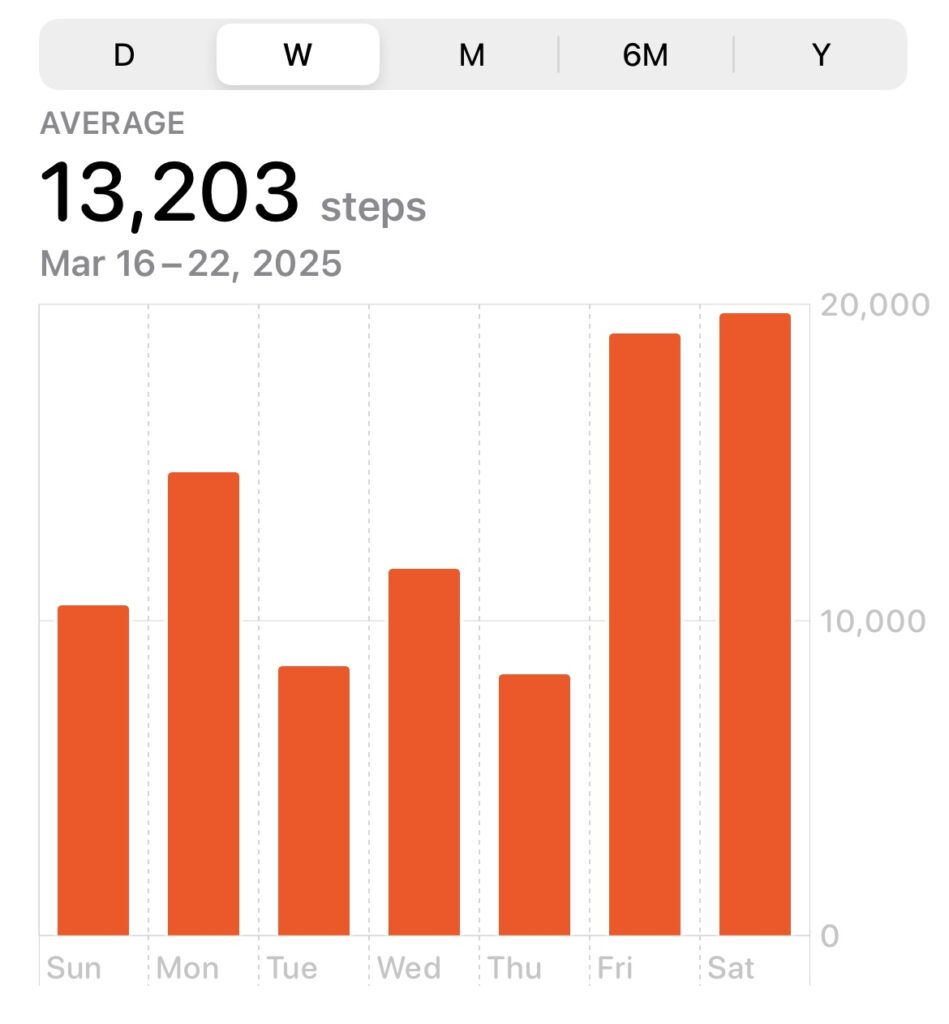The width and height of the screenshot is (949, 1024).
Task: Switch to the D day view
Action: (x=124, y=55)
